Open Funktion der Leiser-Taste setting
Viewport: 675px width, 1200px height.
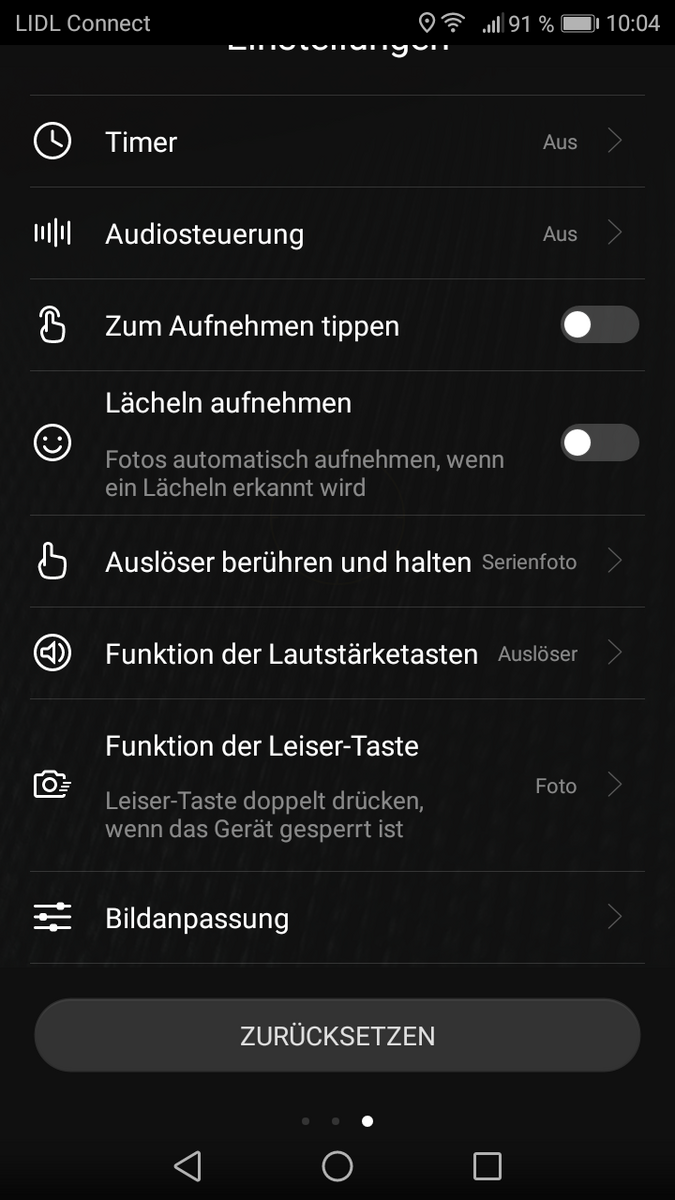click(337, 786)
